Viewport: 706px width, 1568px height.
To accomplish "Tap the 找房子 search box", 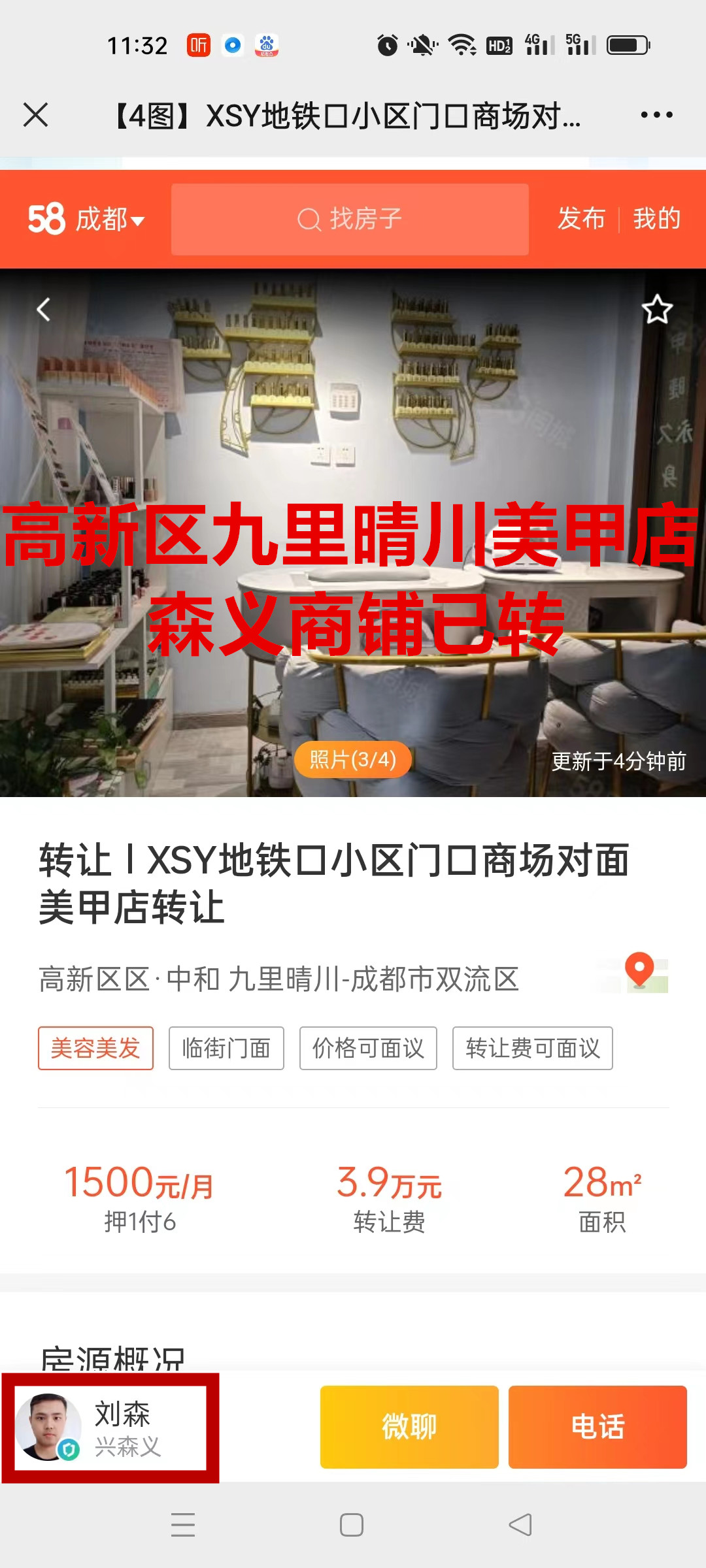I will click(350, 220).
